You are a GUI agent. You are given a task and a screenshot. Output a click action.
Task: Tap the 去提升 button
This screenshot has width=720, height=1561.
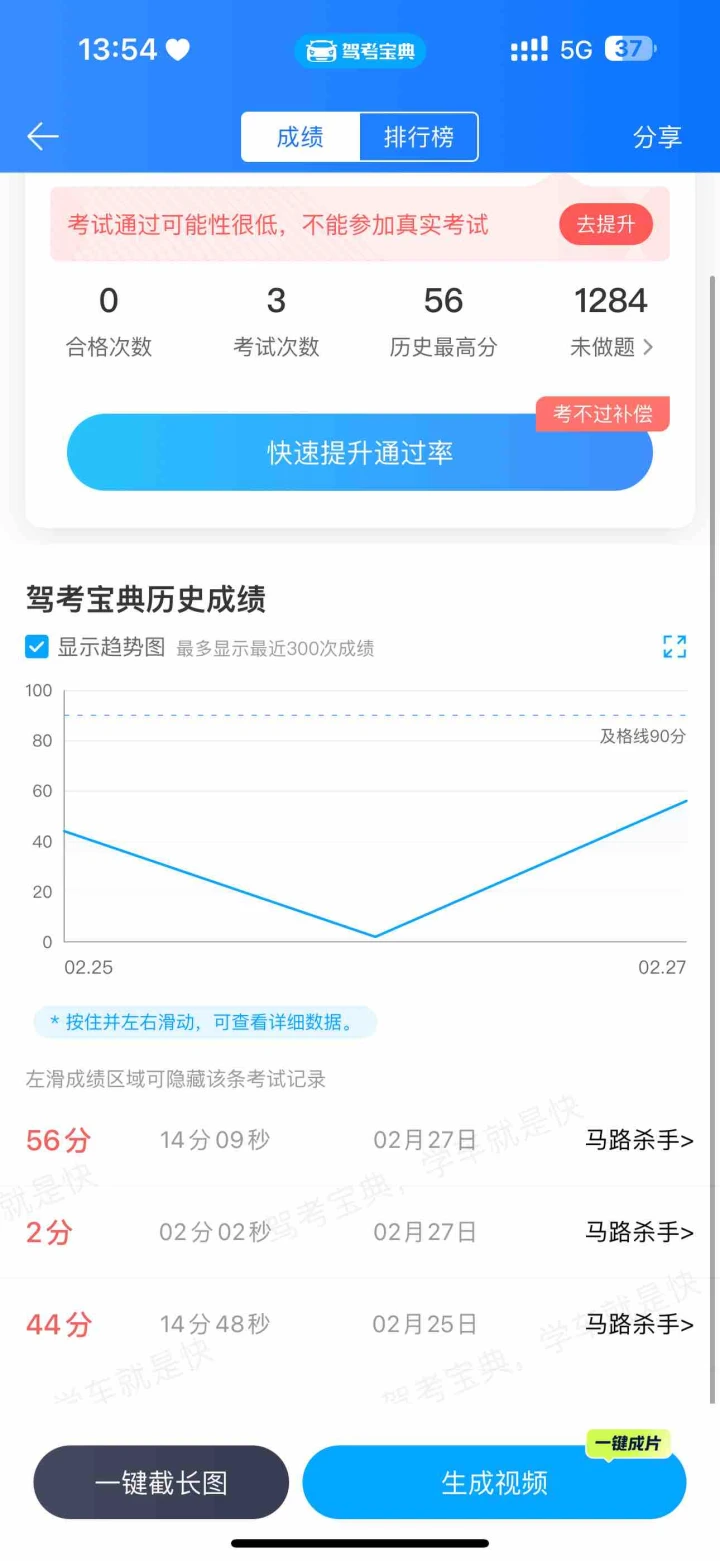605,224
